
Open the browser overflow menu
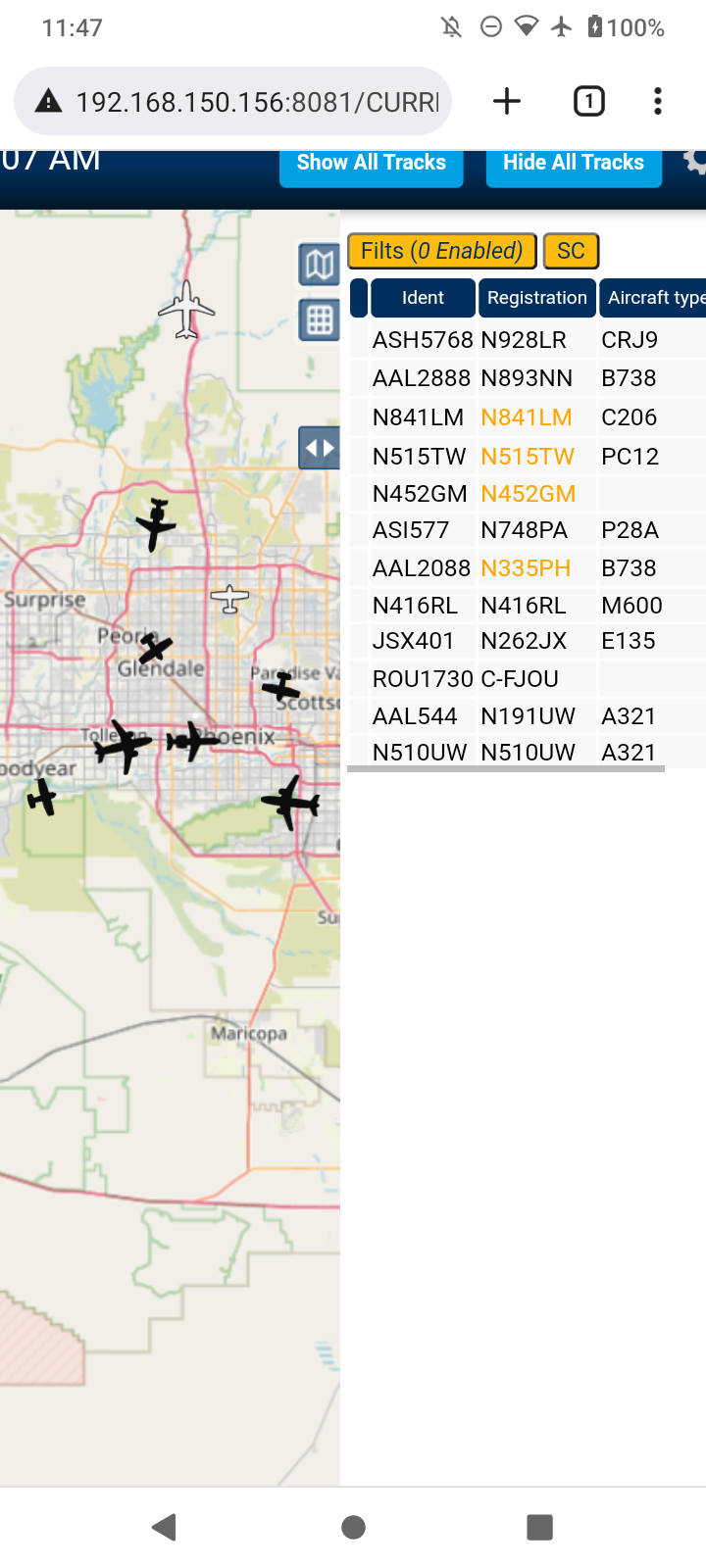click(x=658, y=101)
